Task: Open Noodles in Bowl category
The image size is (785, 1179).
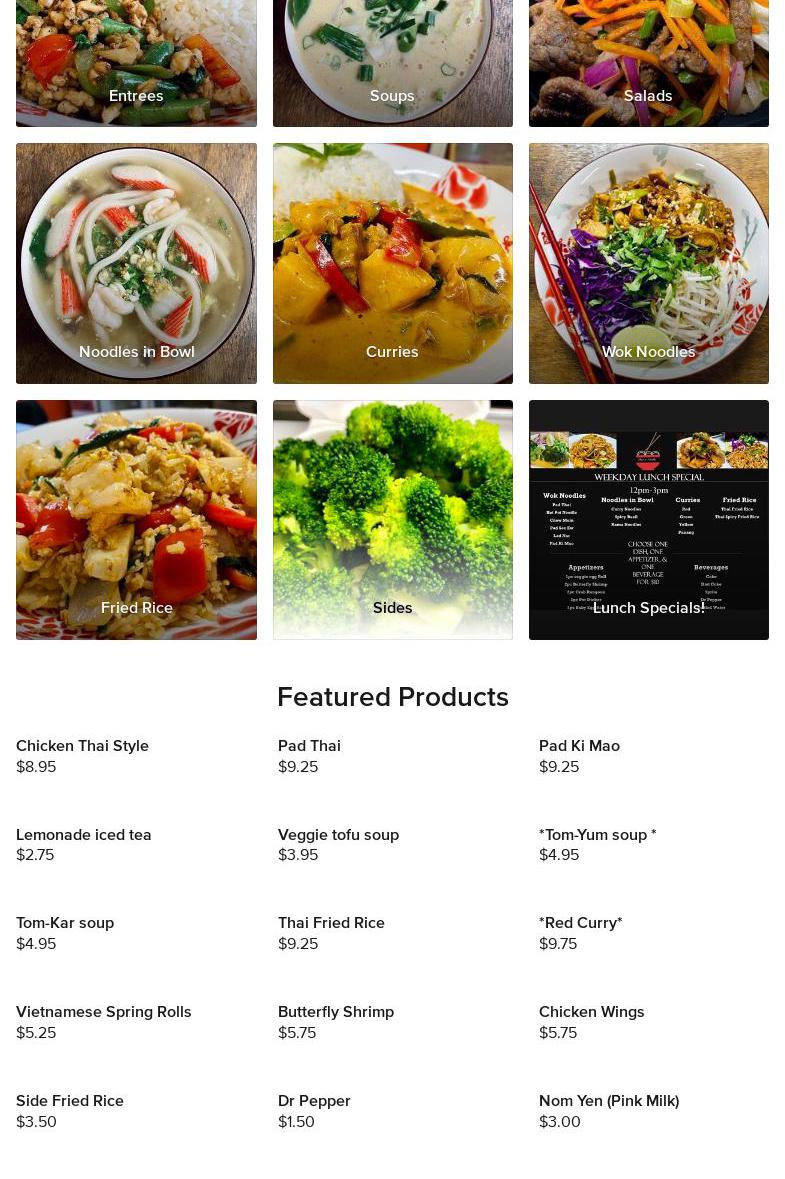Action: [x=136, y=263]
